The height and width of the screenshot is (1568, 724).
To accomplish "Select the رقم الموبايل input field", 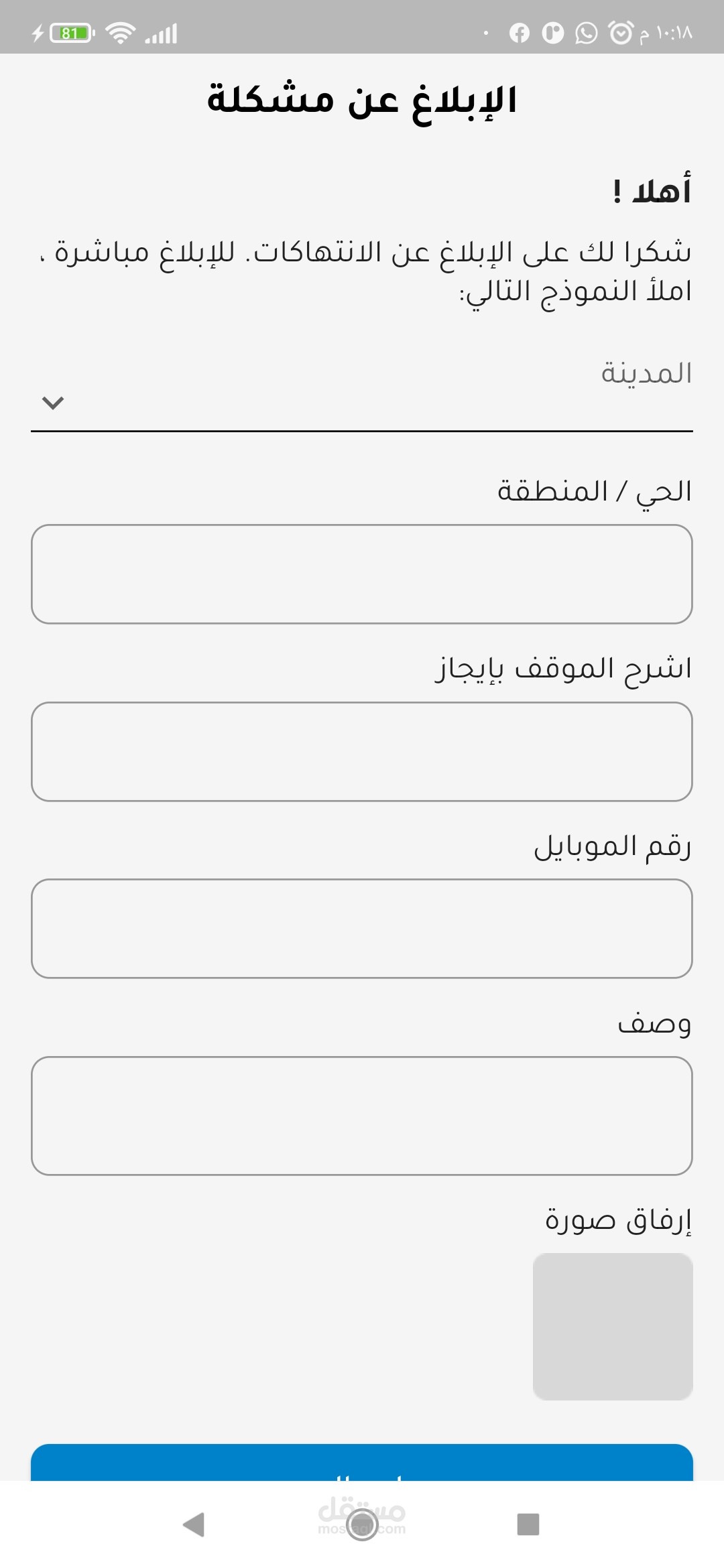I will pos(362,929).
